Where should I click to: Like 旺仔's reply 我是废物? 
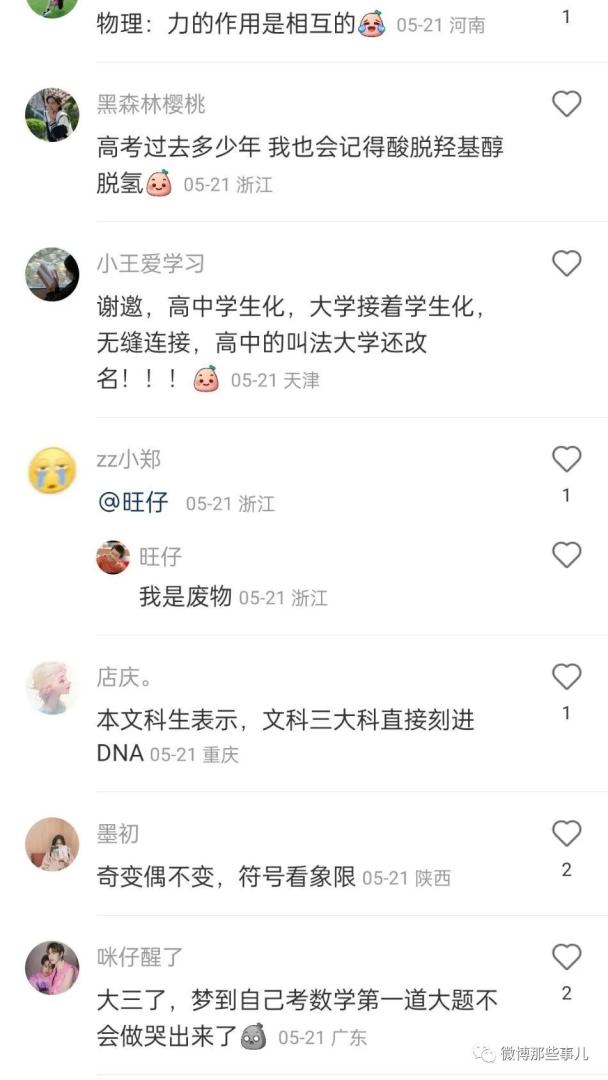[x=566, y=555]
